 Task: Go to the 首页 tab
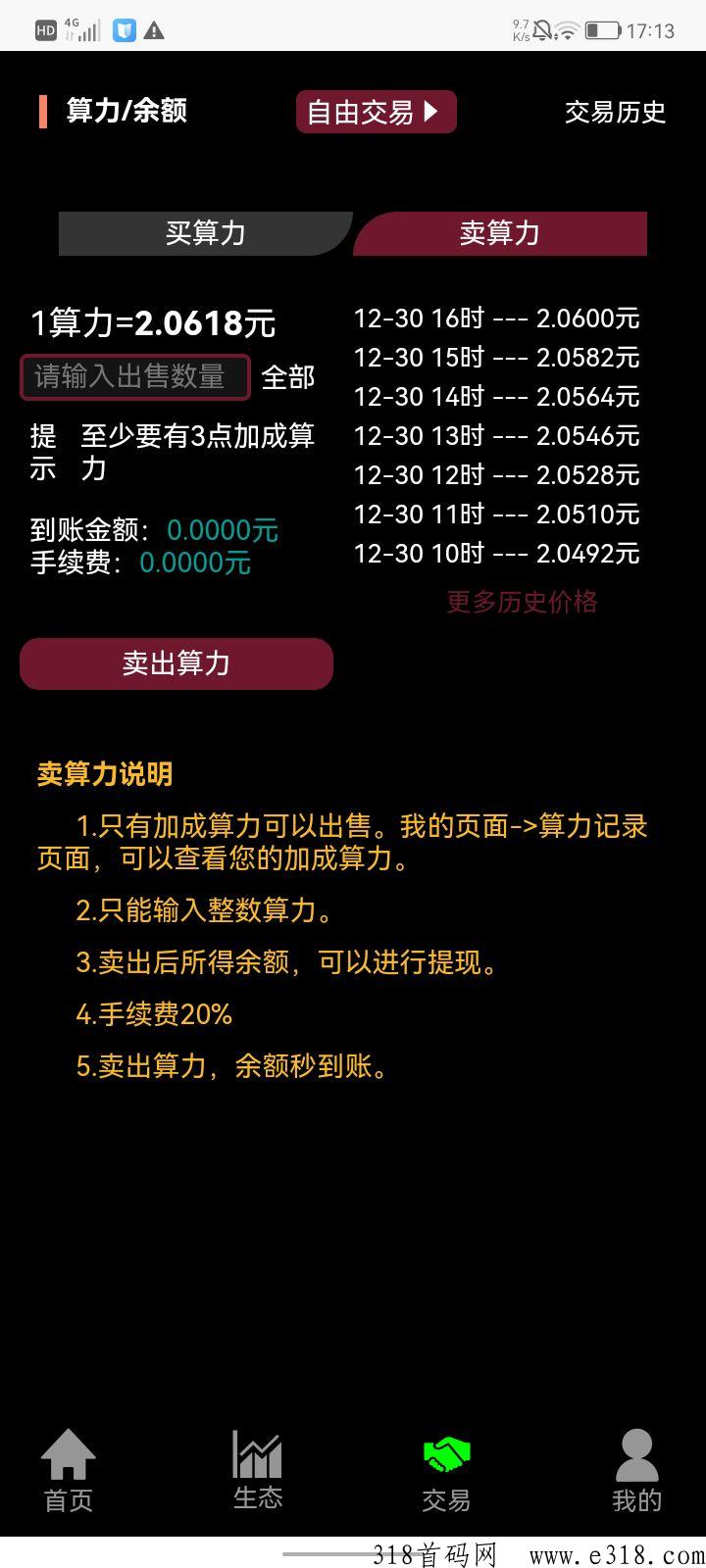69,1470
